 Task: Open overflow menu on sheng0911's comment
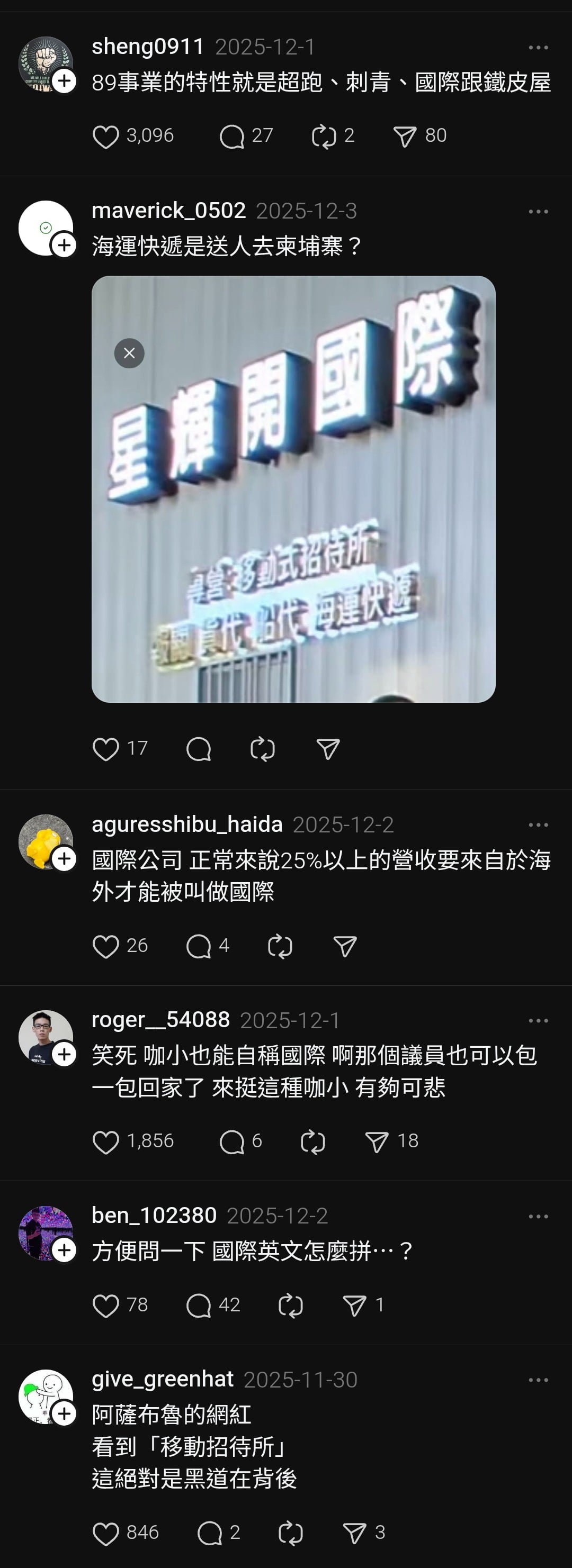pos(538,48)
